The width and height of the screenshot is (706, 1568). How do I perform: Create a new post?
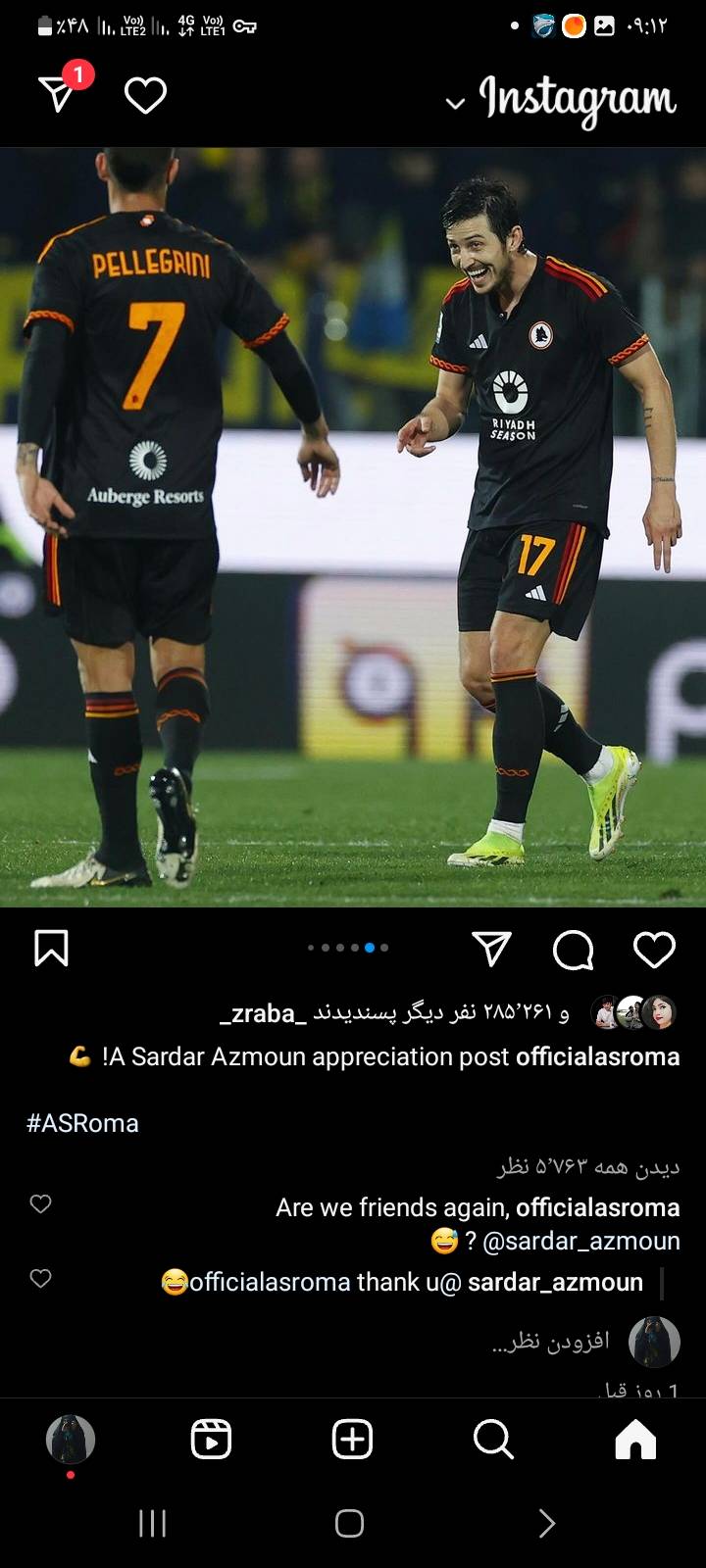(352, 1440)
